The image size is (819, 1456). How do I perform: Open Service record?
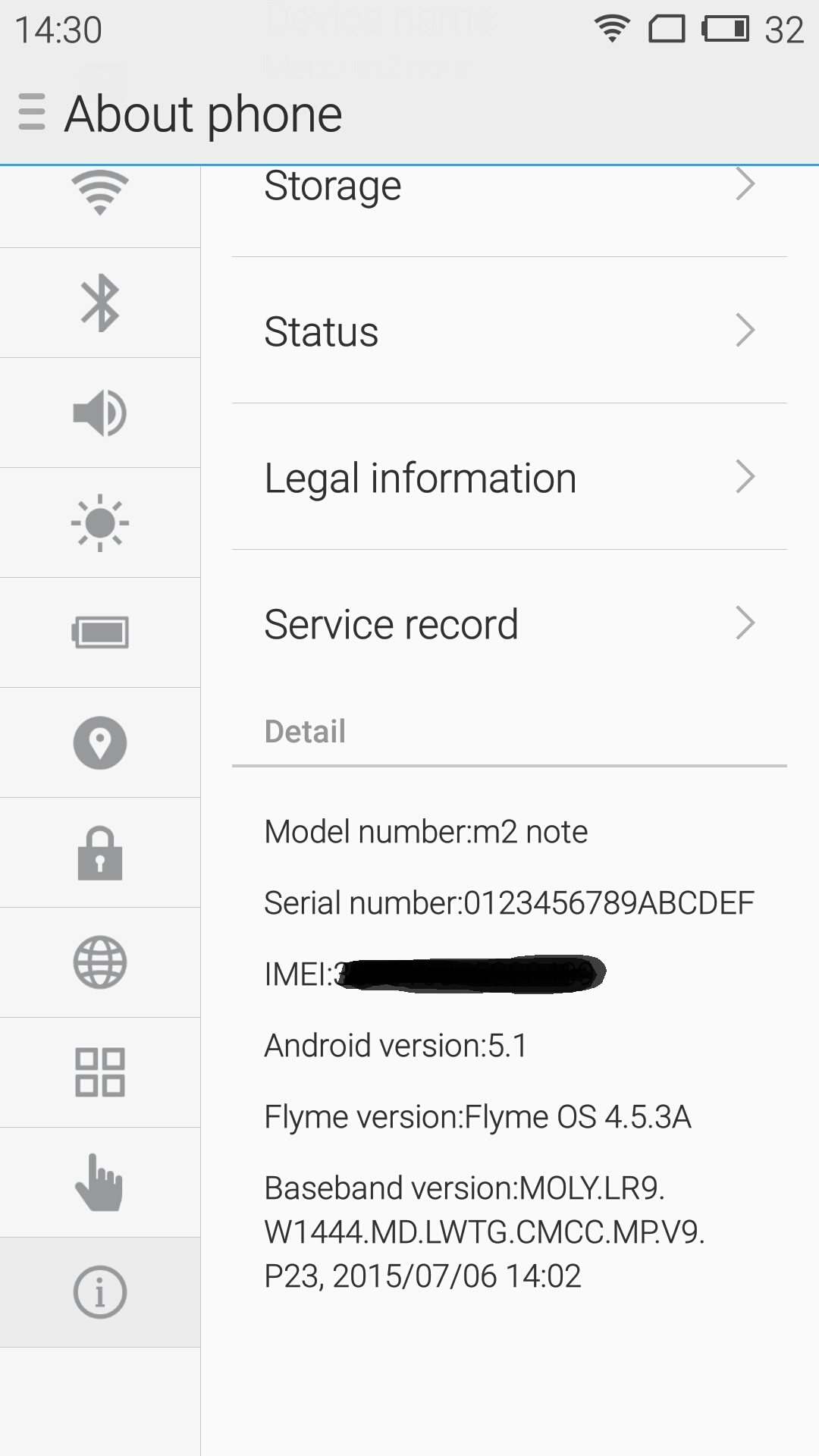point(510,623)
